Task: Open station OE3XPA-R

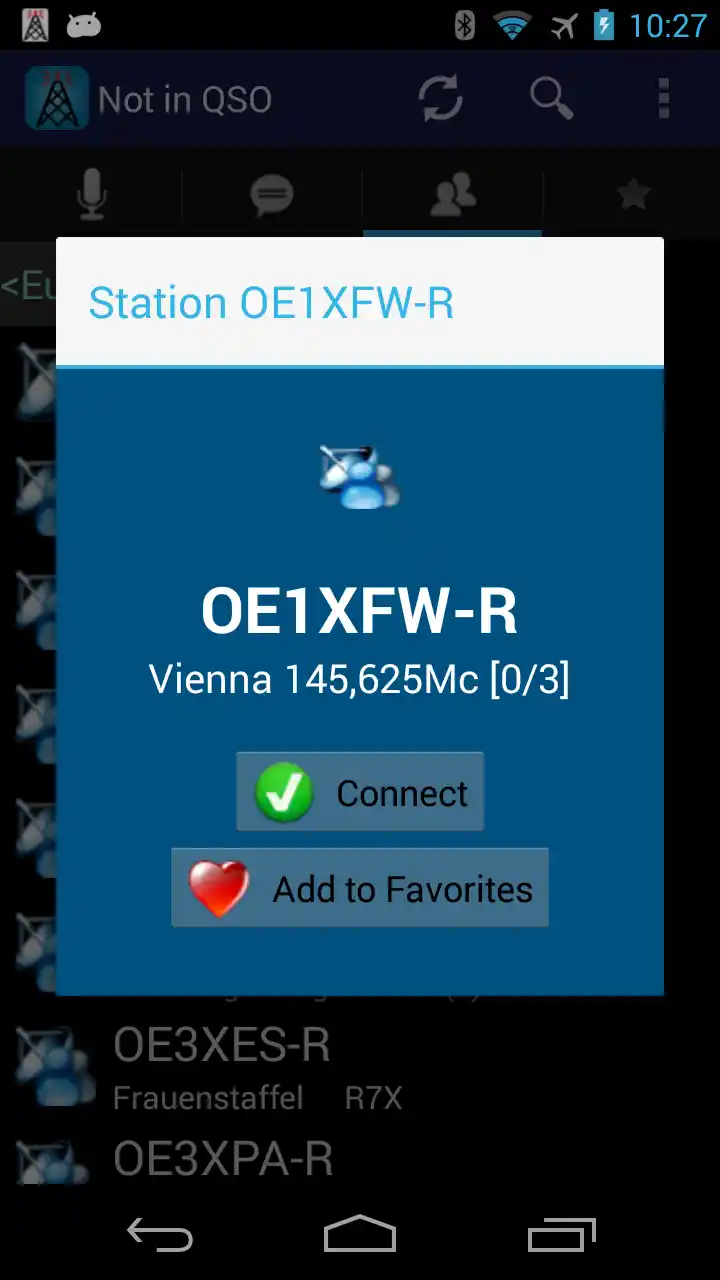Action: click(300, 1160)
